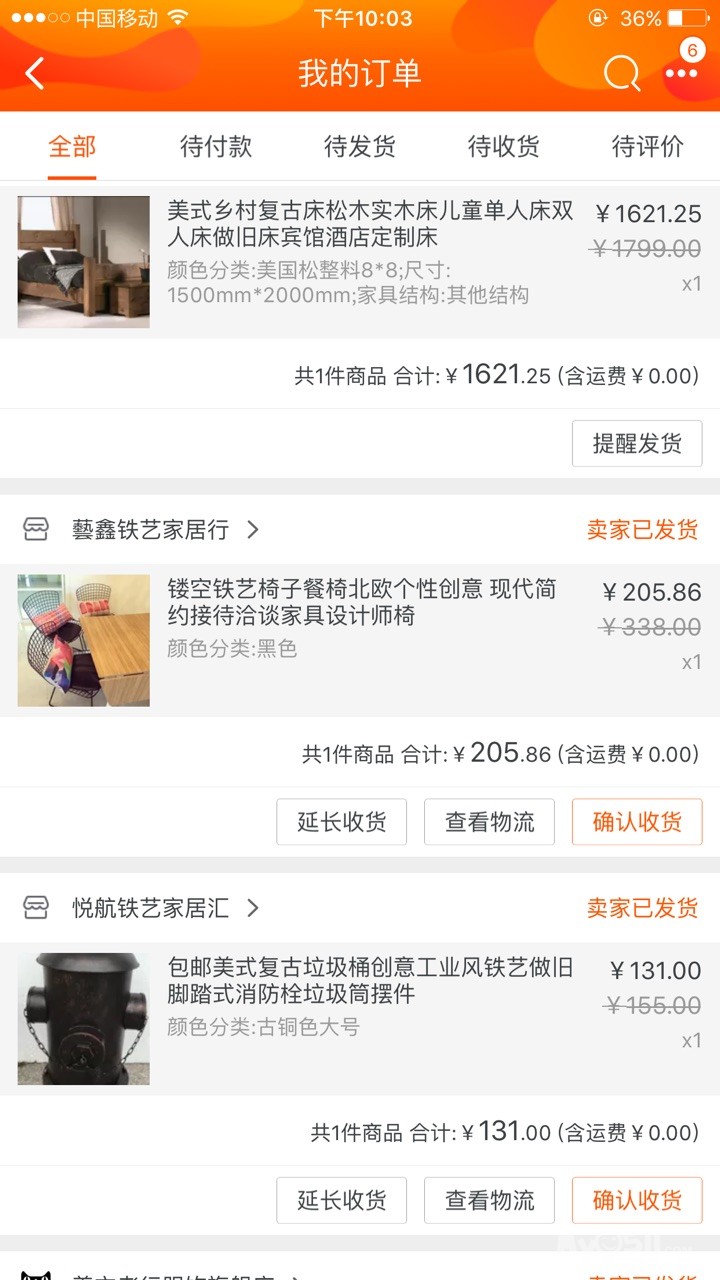Tap 延长收货 for the trash can order
The image size is (720, 1280).
coord(342,1200)
